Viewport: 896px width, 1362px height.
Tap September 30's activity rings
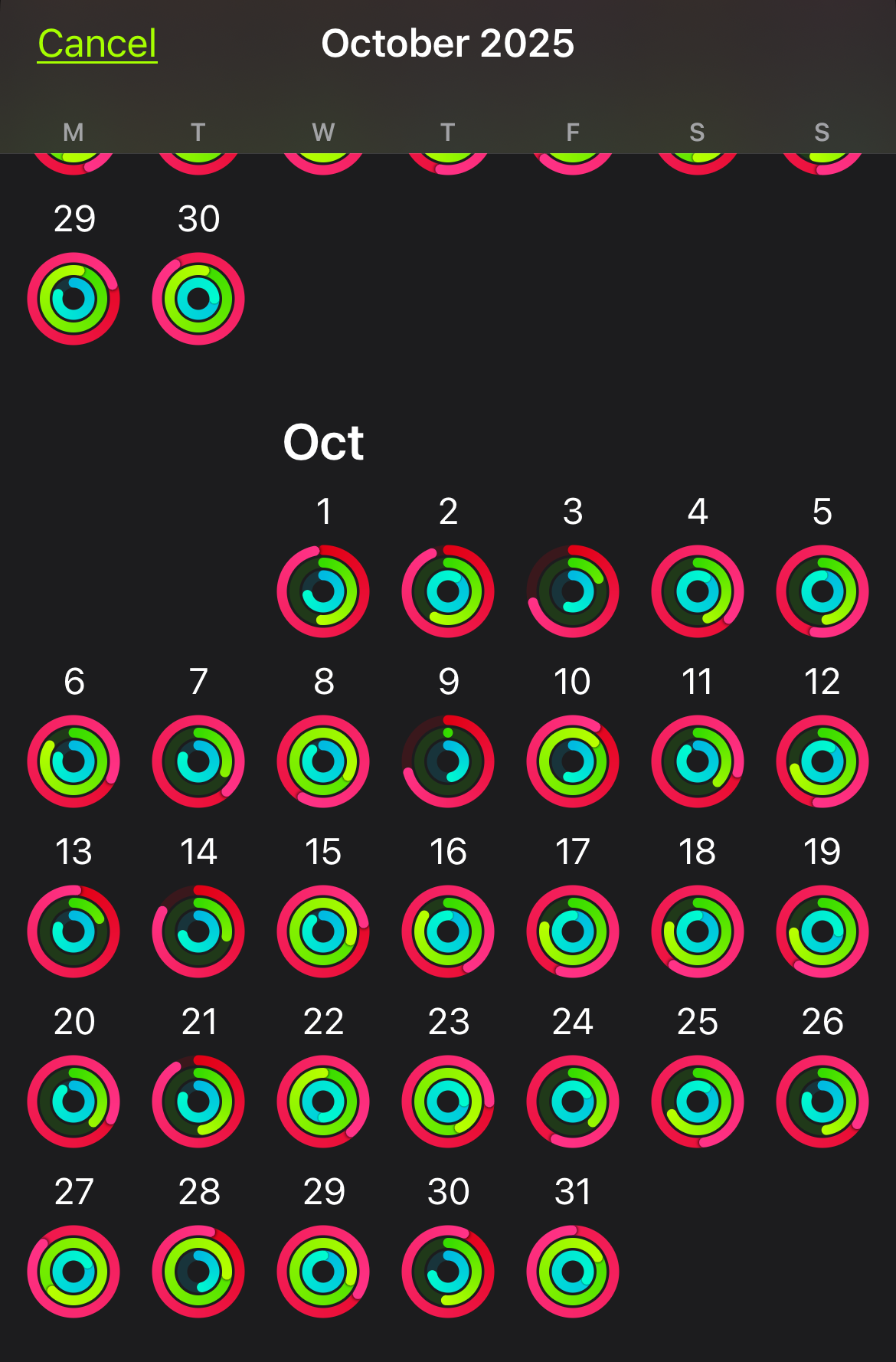pos(198,298)
